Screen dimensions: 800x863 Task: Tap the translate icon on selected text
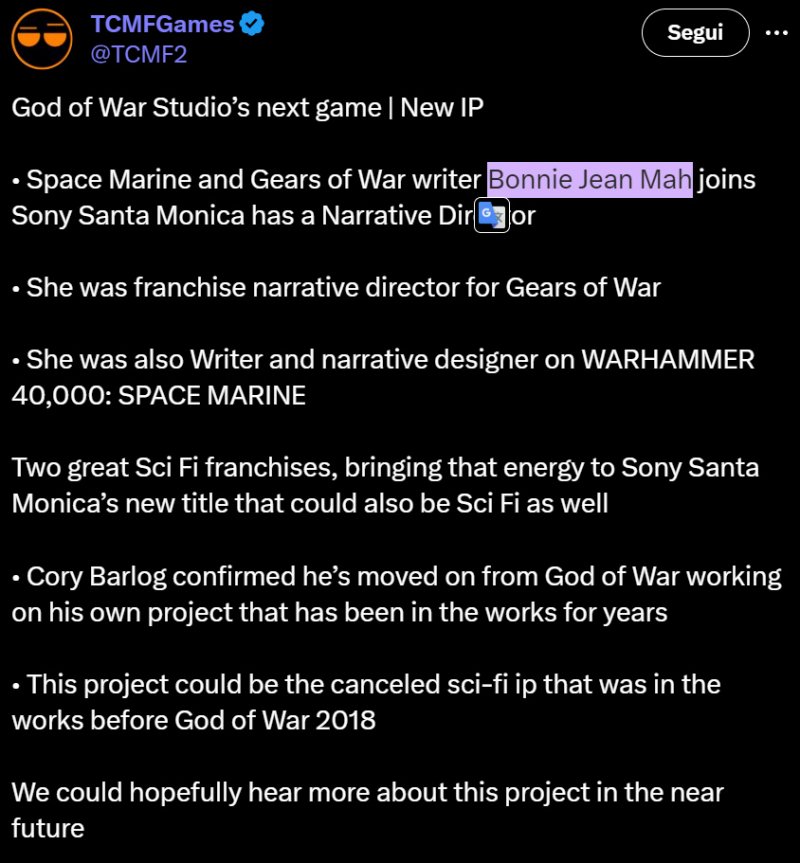pos(492,216)
